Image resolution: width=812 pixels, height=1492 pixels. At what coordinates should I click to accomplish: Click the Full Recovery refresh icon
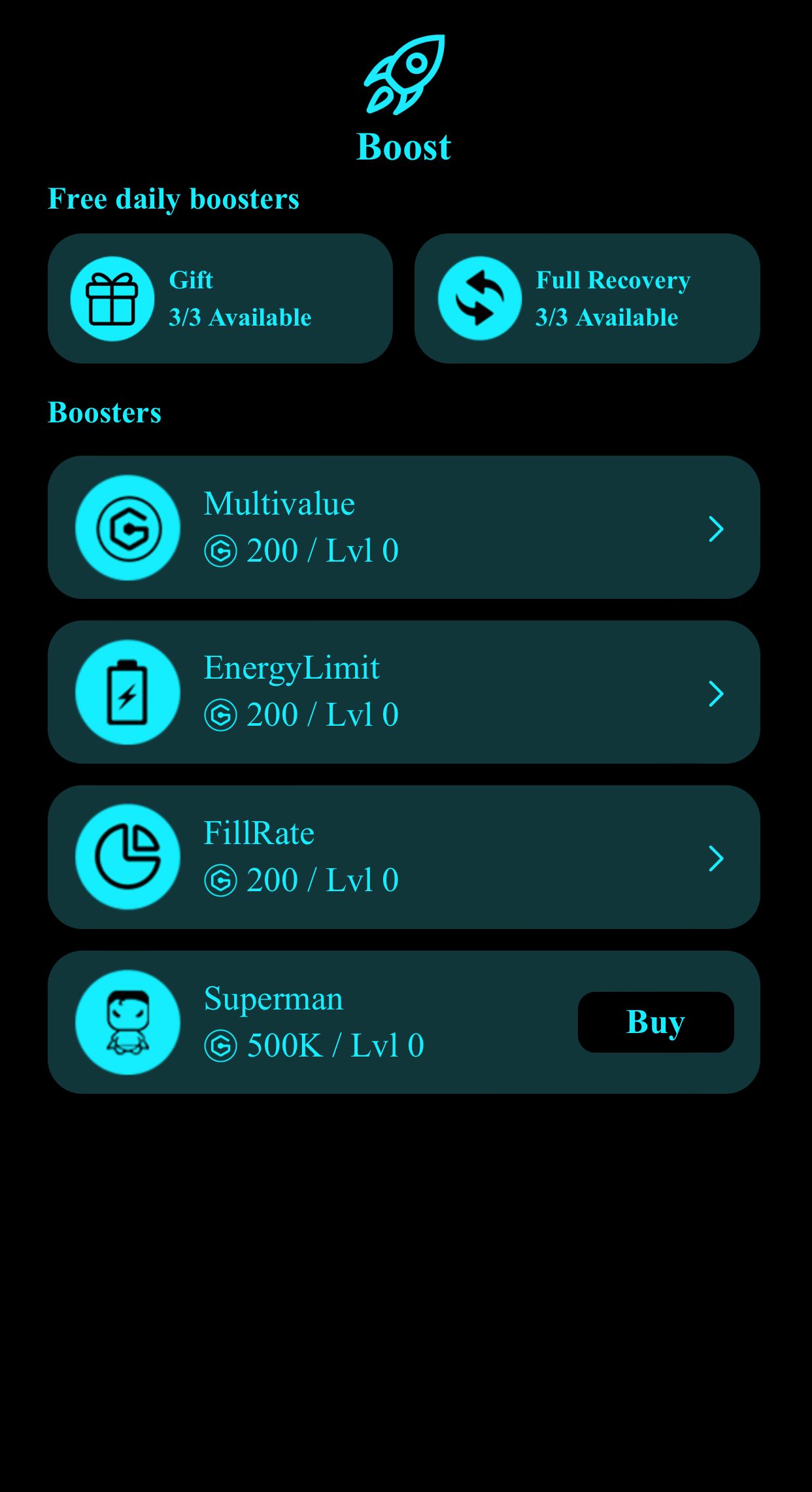coord(479,298)
